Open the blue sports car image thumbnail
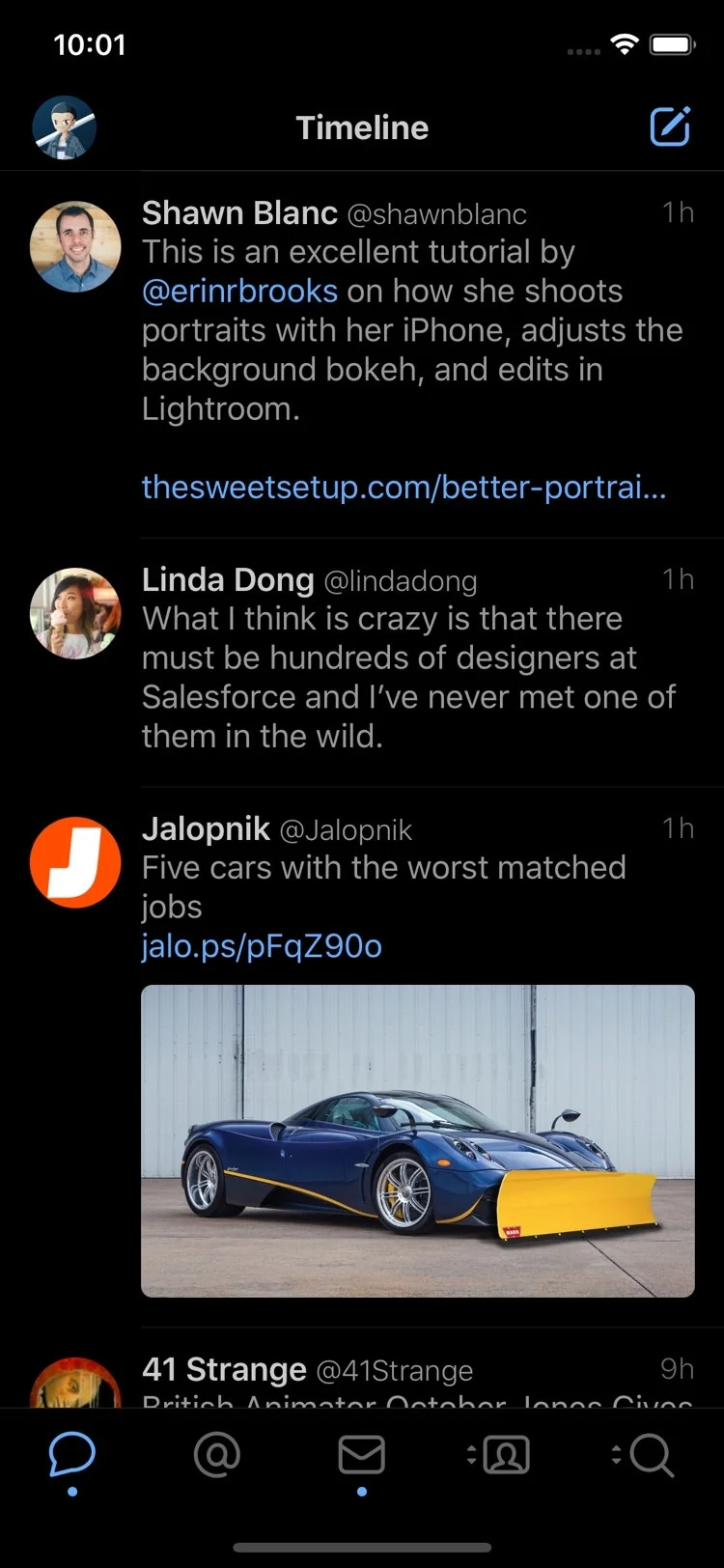724x1568 pixels. coord(417,1142)
